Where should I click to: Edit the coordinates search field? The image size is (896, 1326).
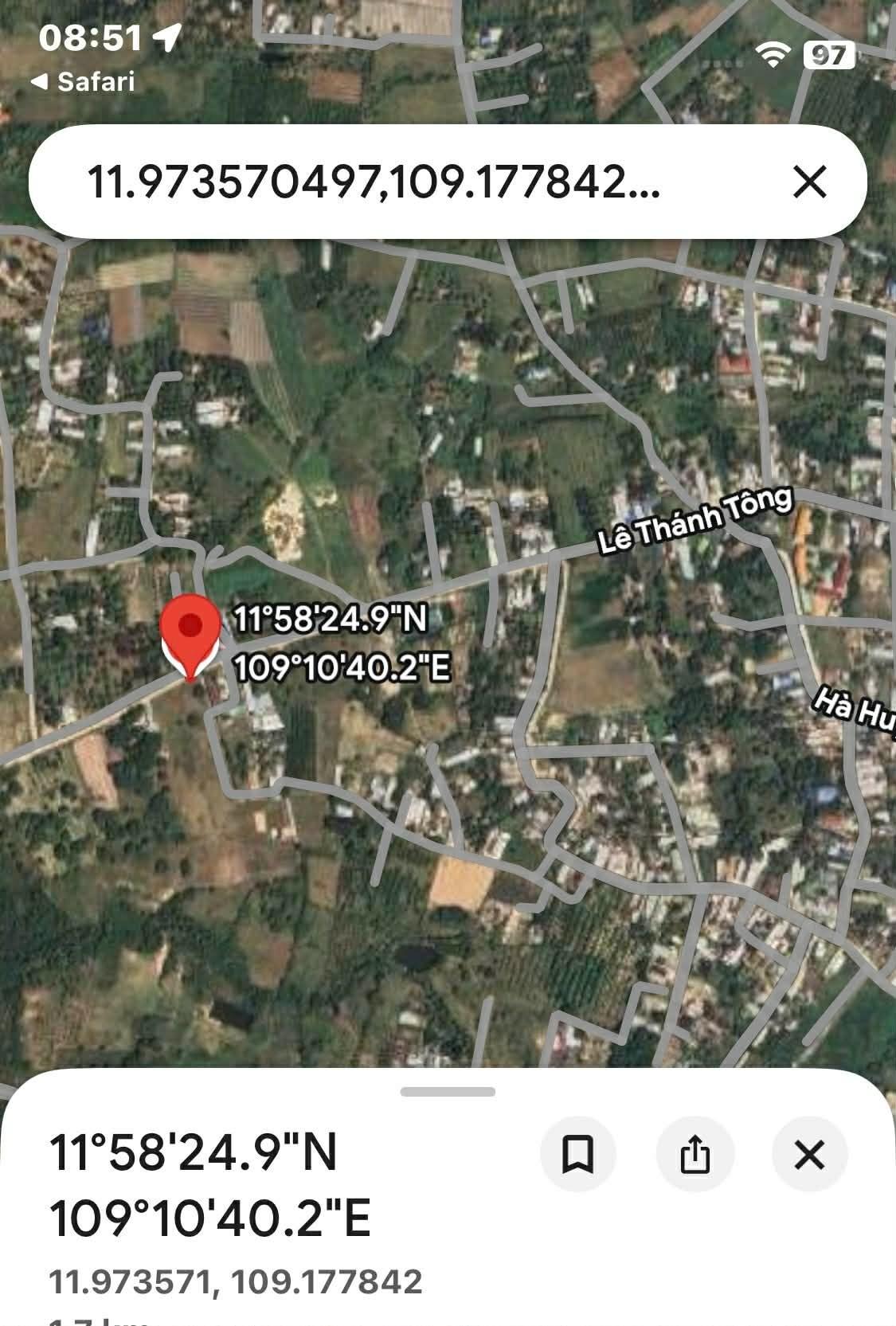point(373,182)
